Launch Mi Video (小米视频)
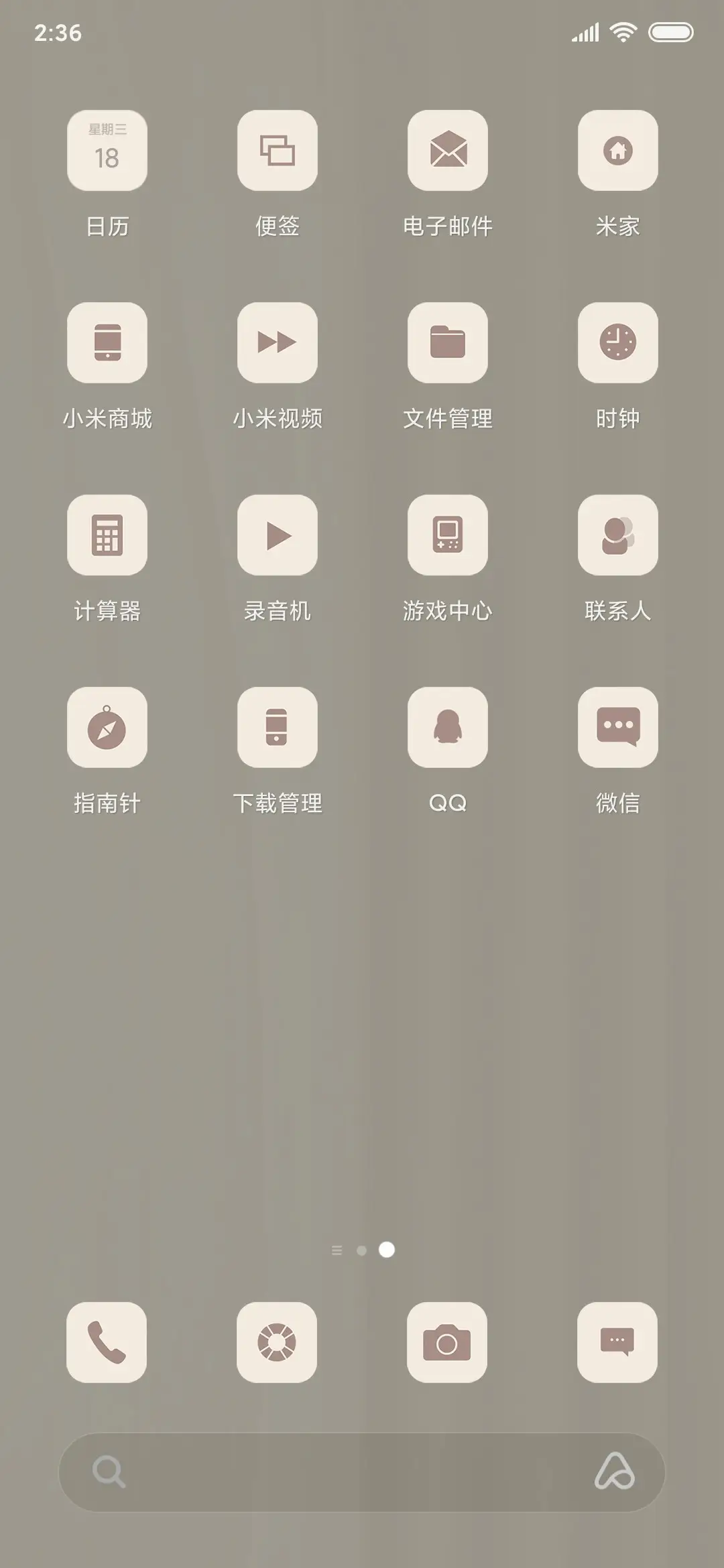 click(277, 342)
